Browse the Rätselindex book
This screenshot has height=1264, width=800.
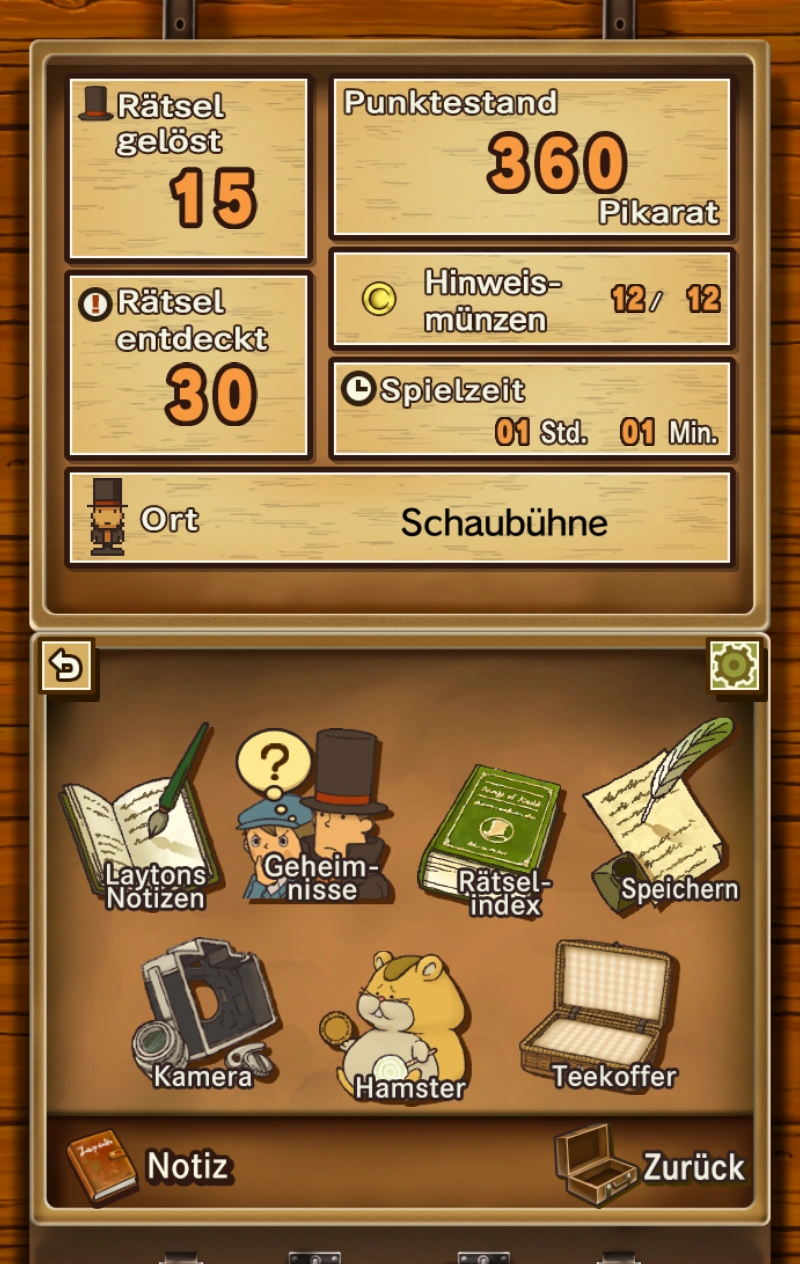point(492,838)
